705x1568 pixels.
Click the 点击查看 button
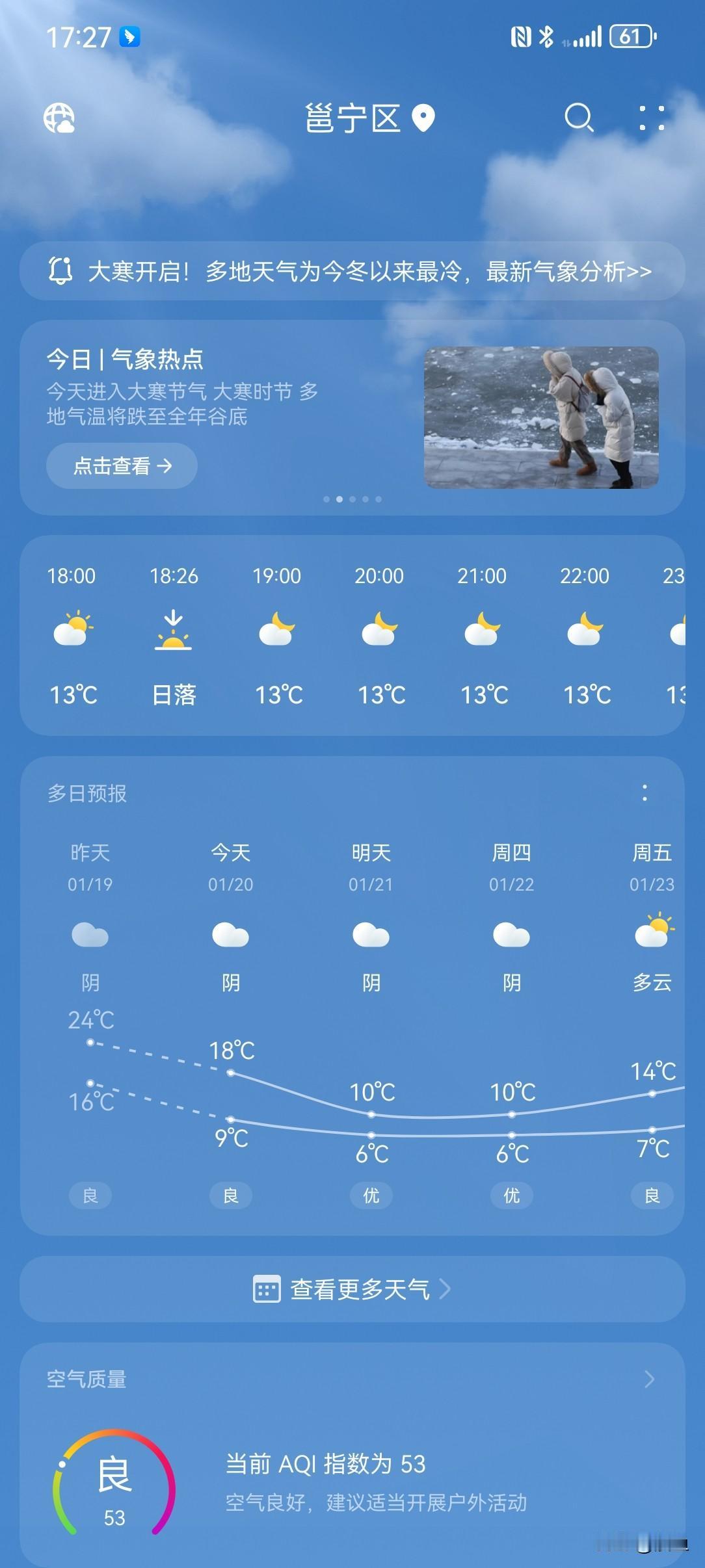122,466
